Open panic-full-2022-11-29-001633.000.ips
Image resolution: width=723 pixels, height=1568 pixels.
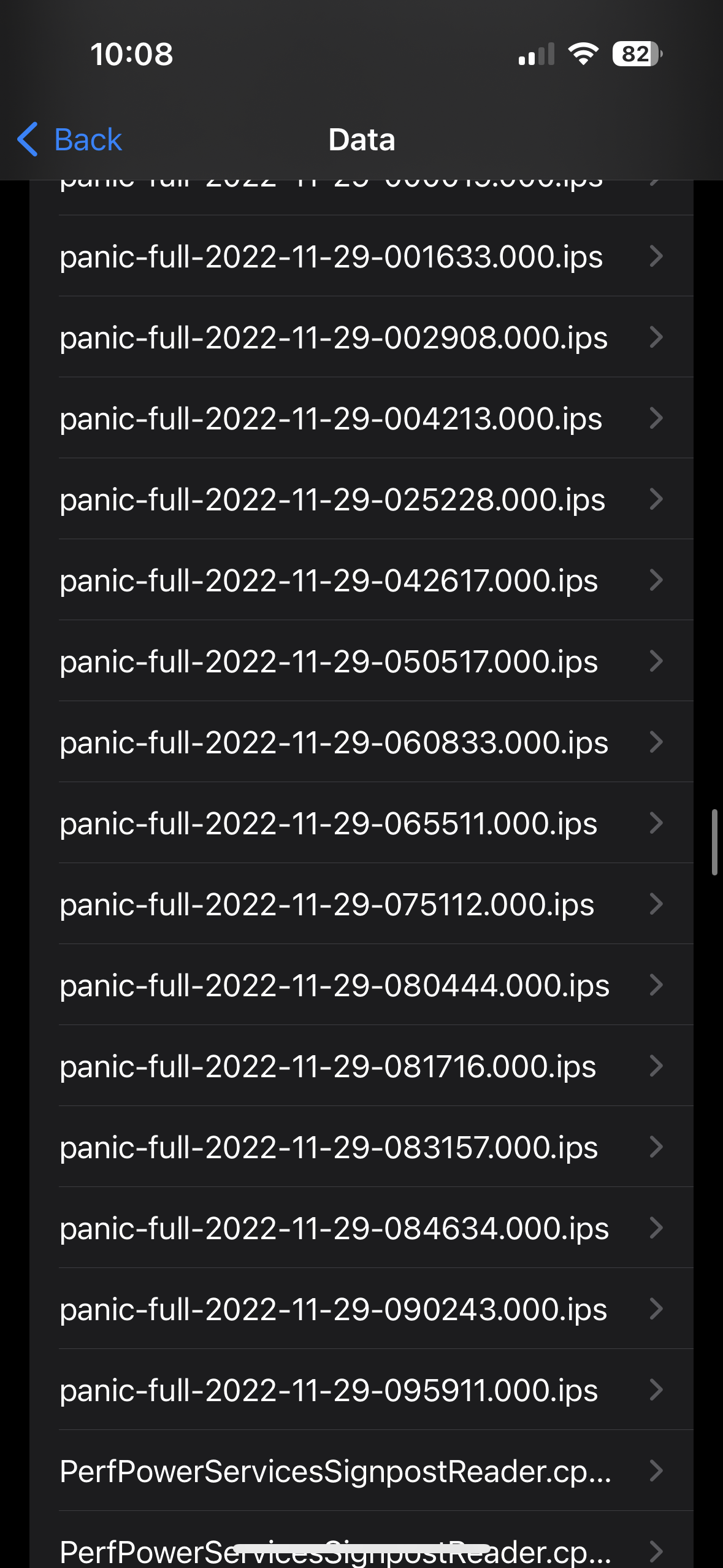(361, 256)
